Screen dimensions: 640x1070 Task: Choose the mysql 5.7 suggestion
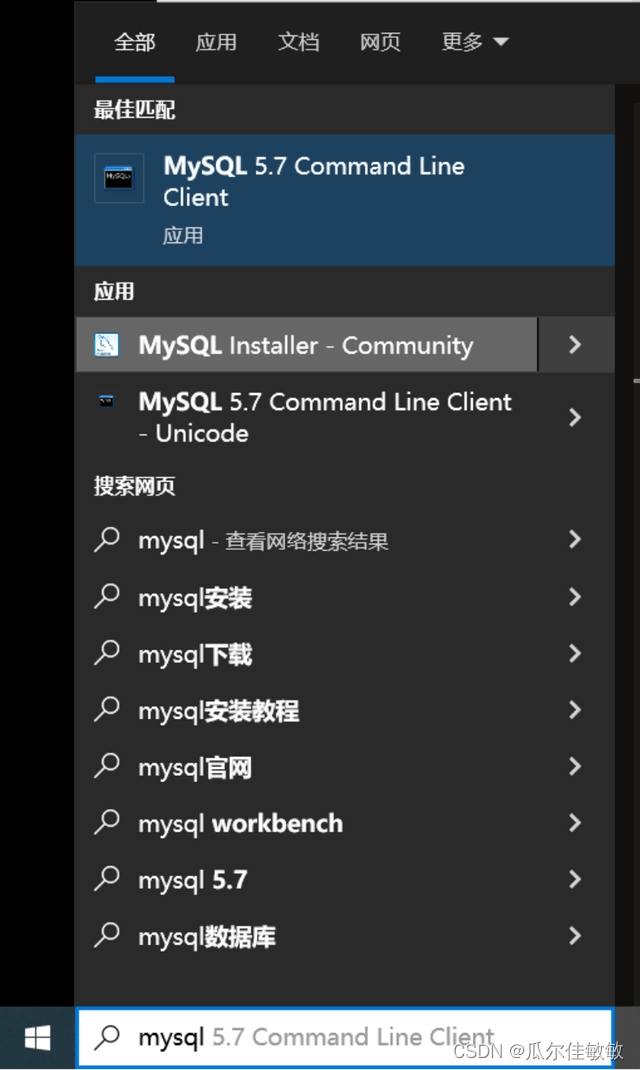coord(192,881)
